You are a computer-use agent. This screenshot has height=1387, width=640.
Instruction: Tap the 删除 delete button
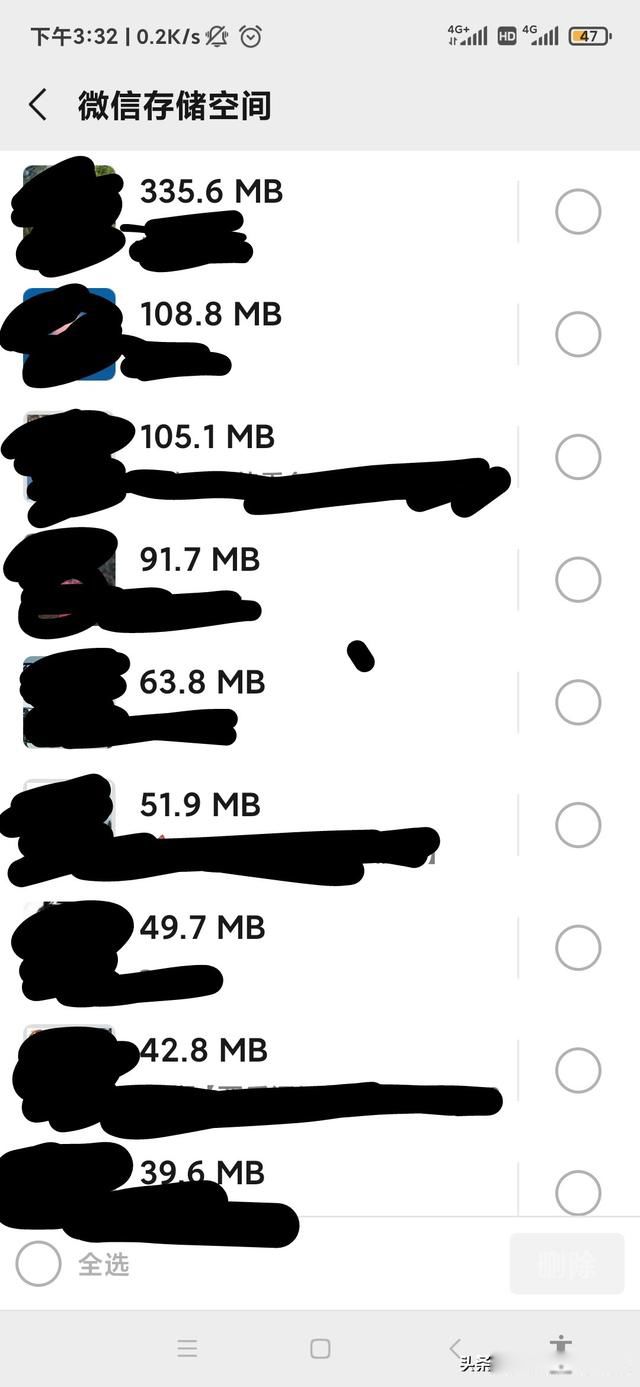(567, 1265)
